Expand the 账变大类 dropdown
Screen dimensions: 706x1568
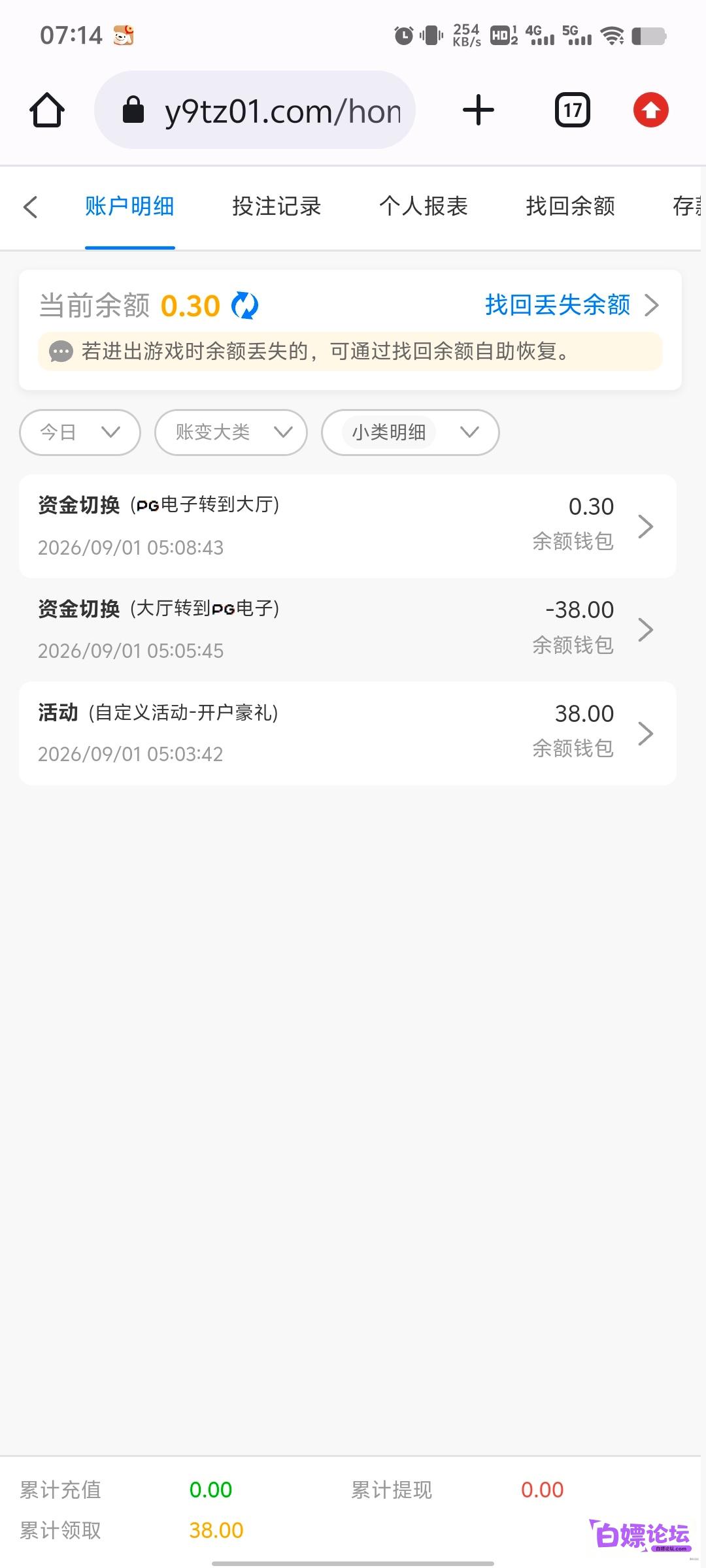(x=231, y=432)
